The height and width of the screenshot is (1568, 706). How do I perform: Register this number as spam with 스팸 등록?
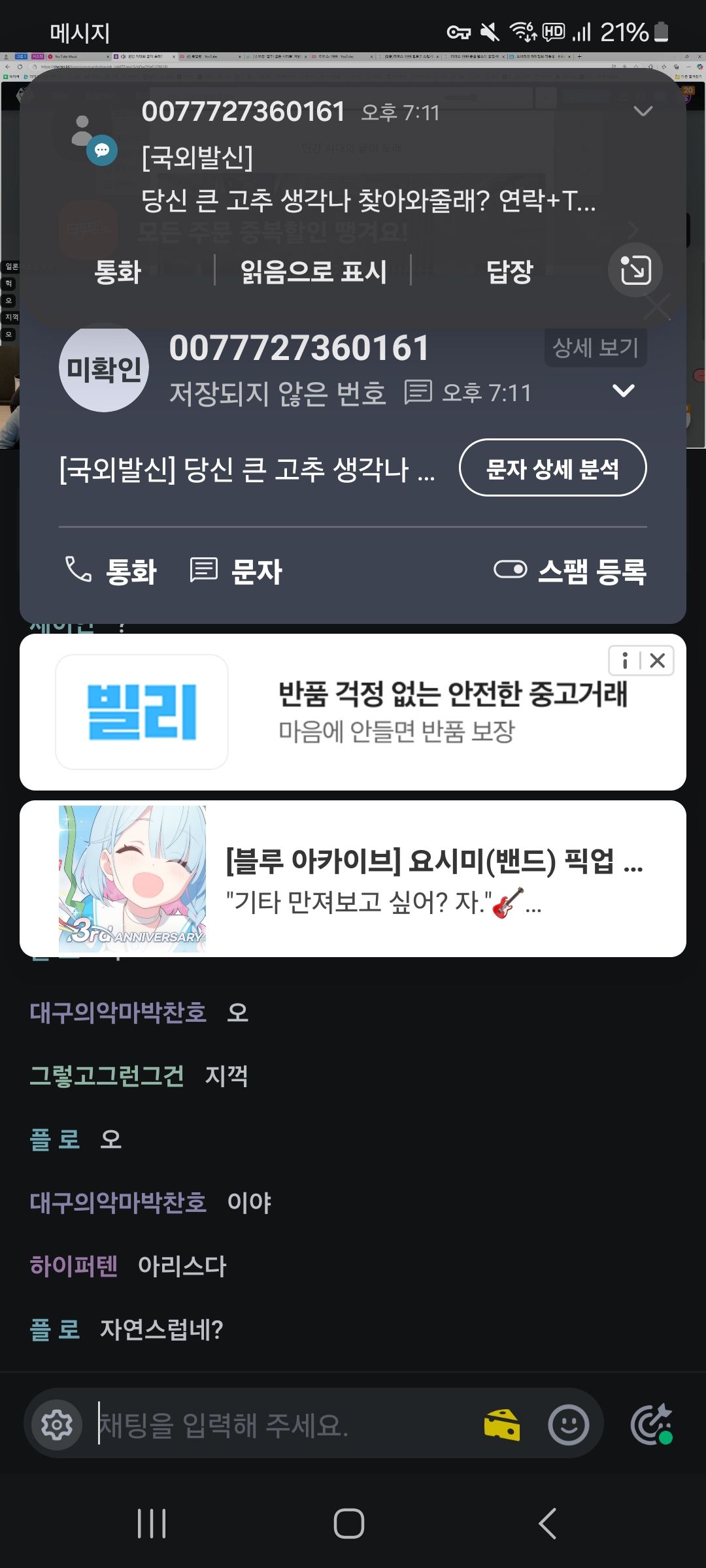570,570
